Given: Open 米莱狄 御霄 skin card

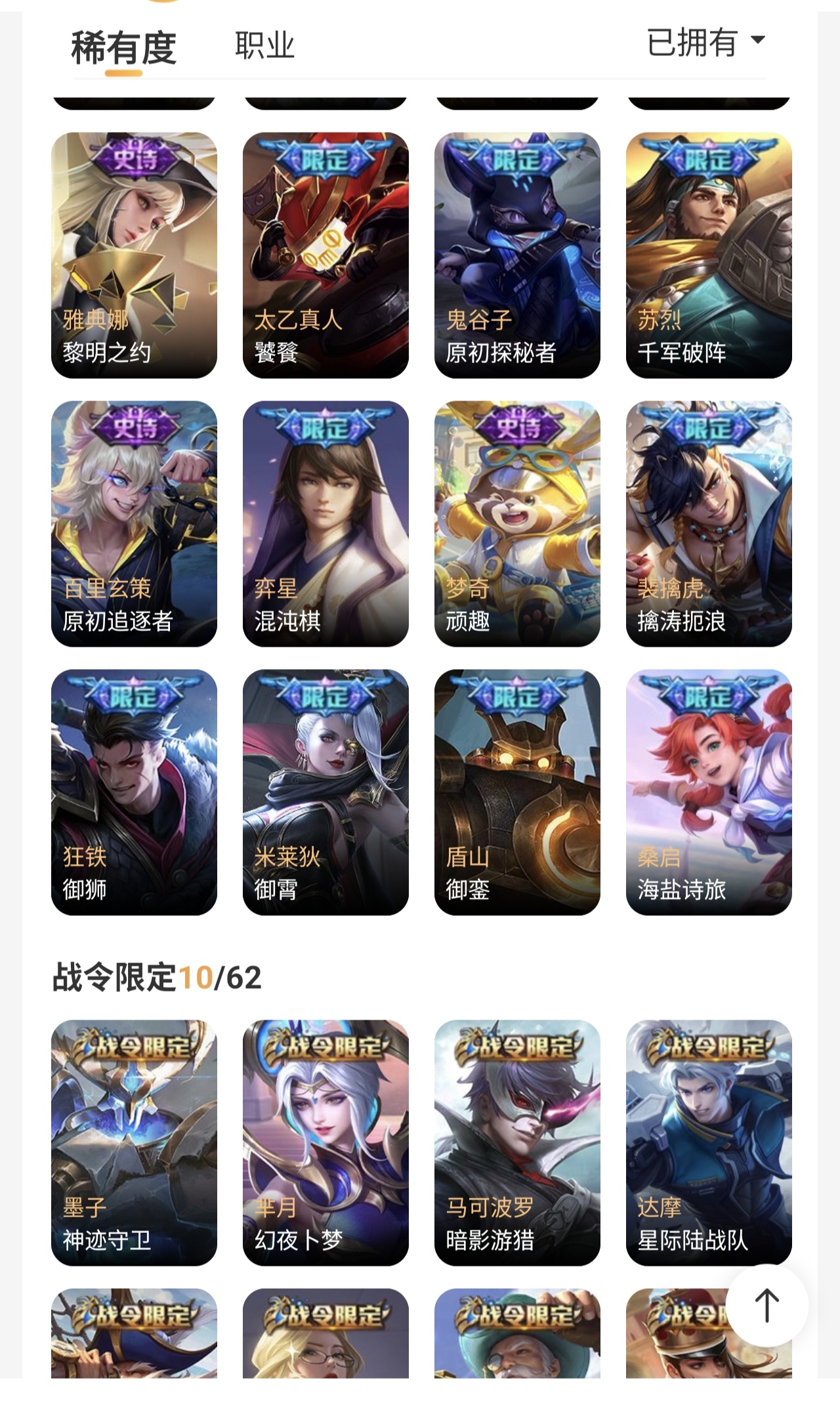Looking at the screenshot, I should point(325,792).
